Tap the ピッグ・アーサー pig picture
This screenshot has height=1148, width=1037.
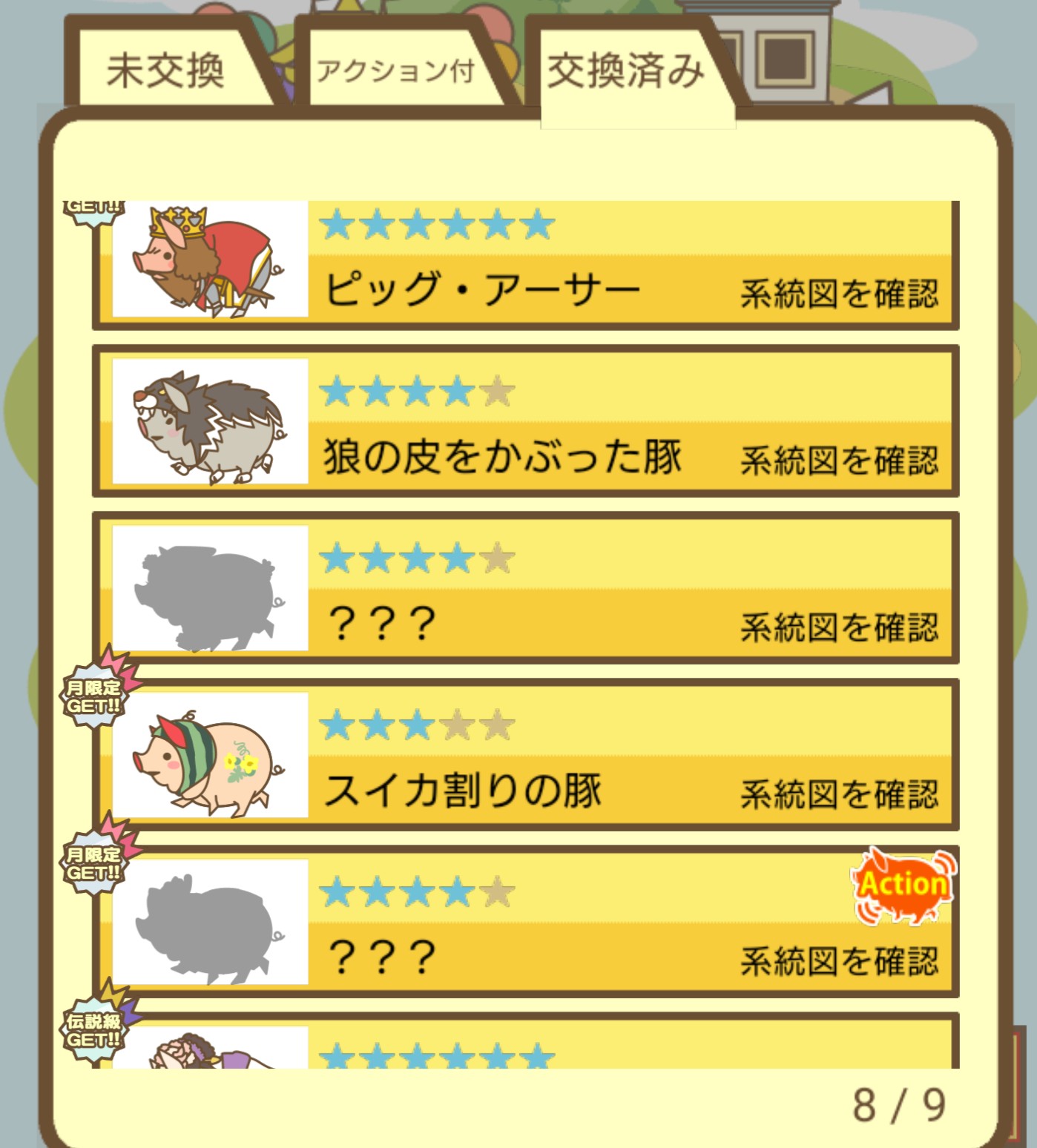tap(210, 259)
